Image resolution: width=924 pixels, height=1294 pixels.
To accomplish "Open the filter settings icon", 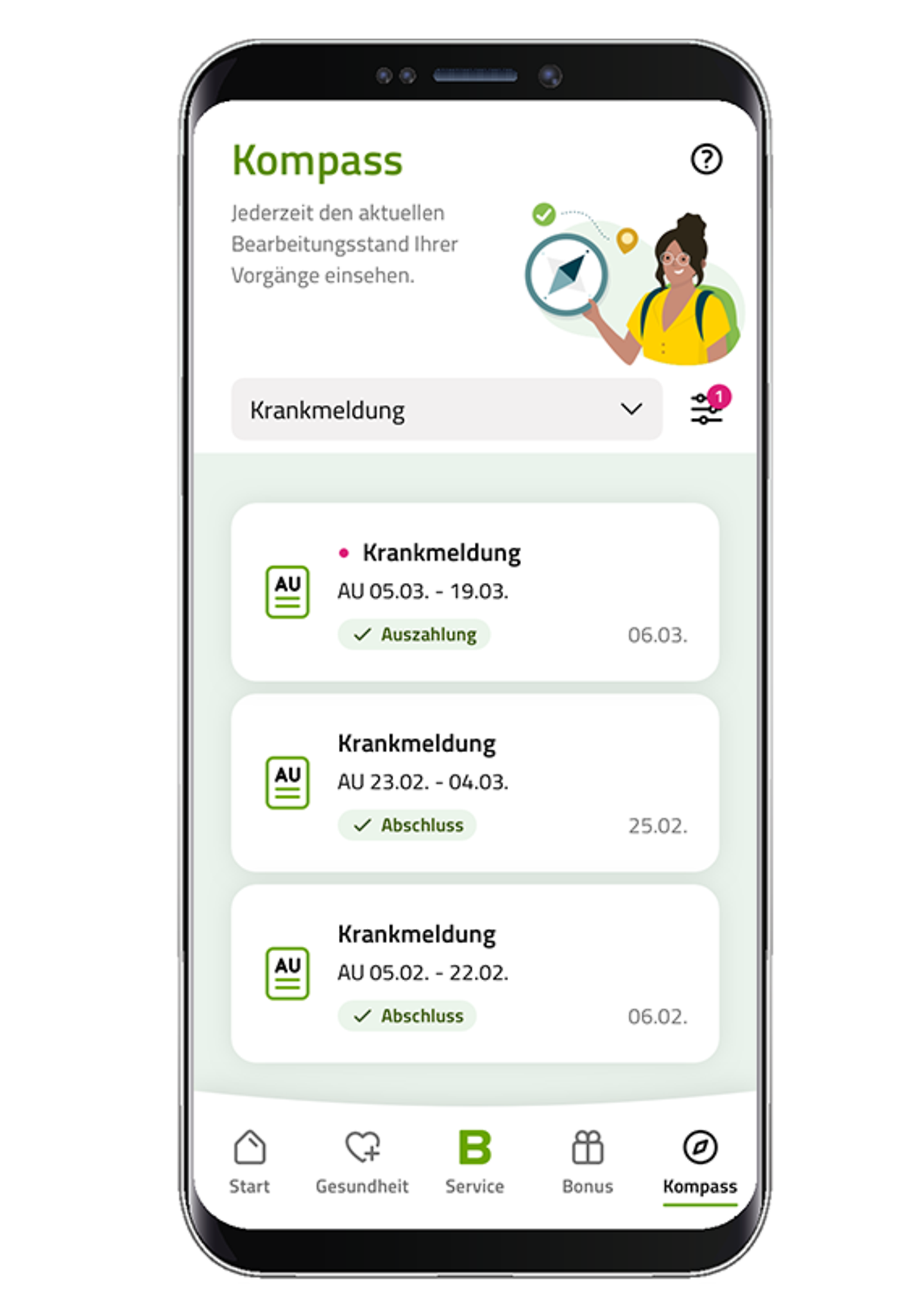I will (x=706, y=409).
